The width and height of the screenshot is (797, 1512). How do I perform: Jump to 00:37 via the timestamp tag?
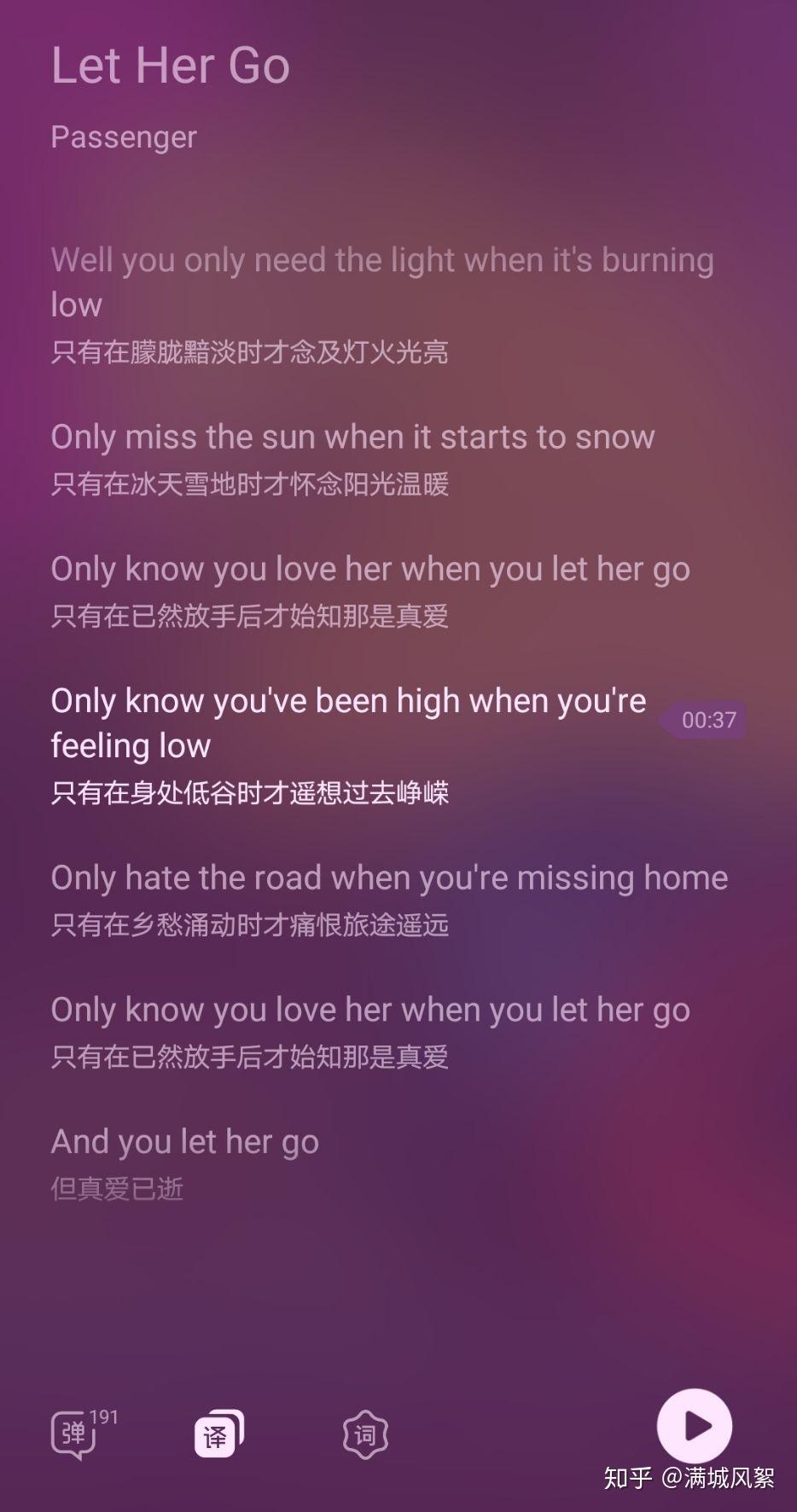707,720
